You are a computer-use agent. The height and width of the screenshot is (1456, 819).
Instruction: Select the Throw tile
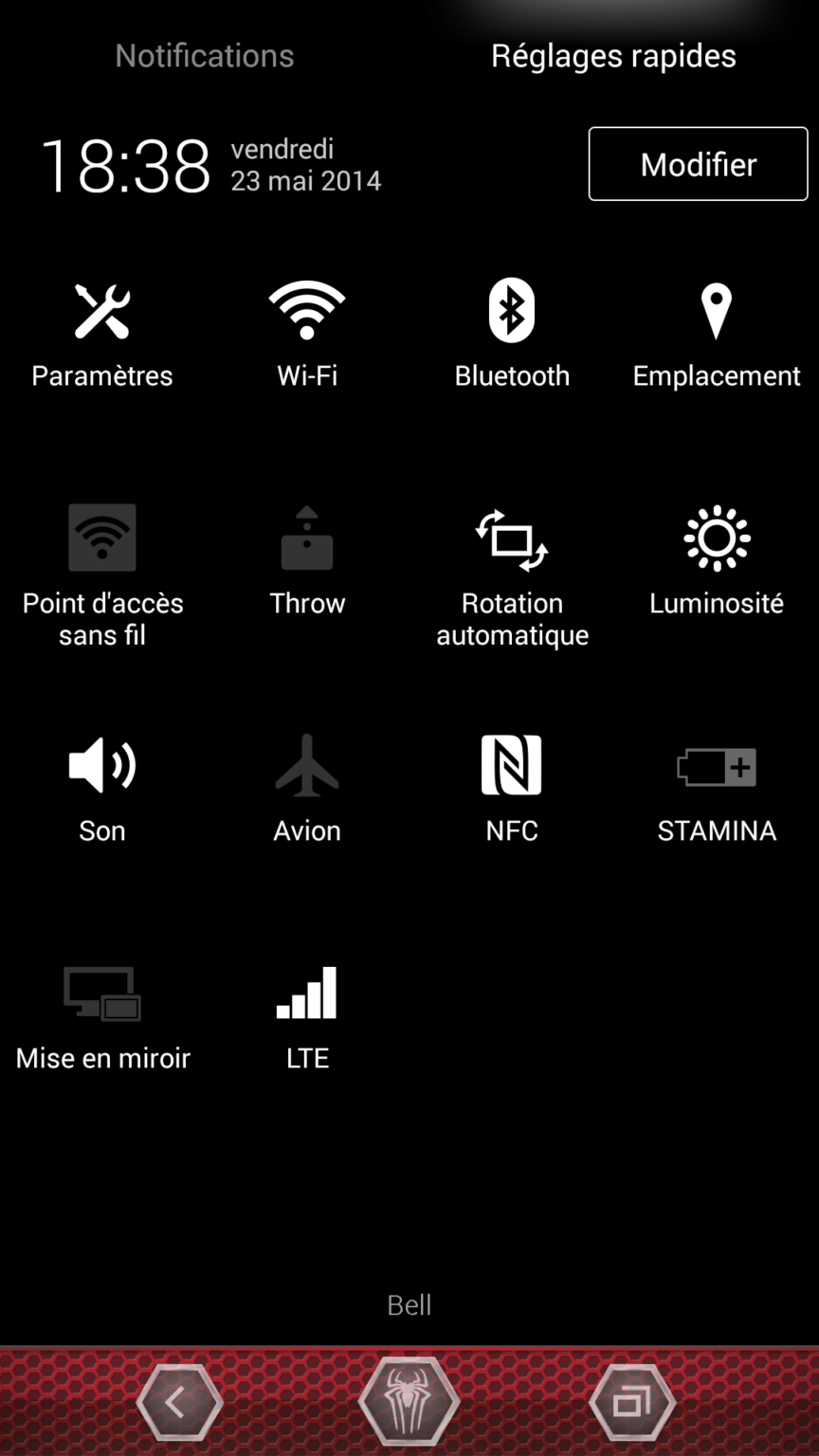pyautogui.click(x=307, y=559)
